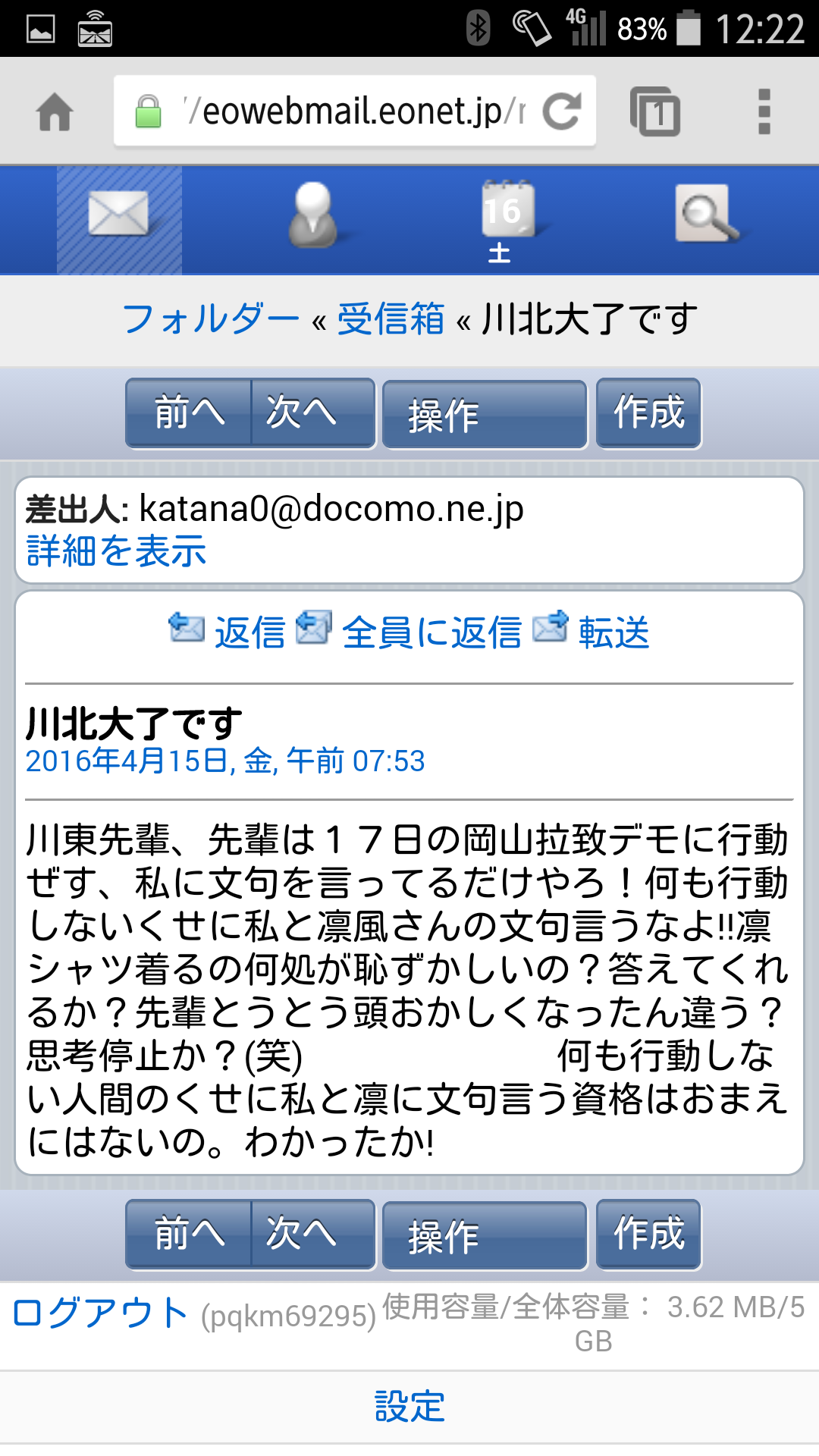
Task: Open the browser tab switcher
Action: tap(655, 111)
